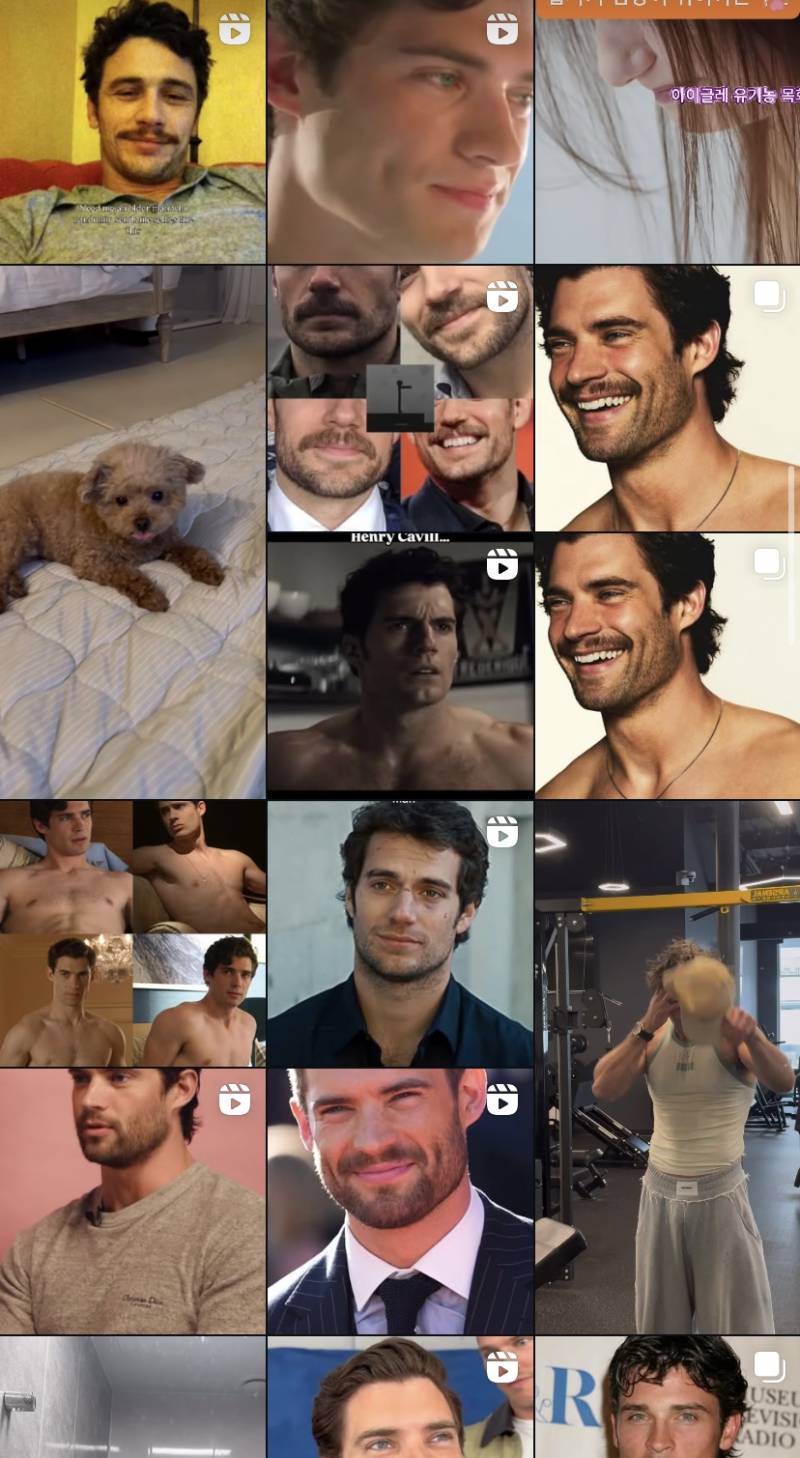
Task: Open the four-photo shirtless collage post
Action: coord(132,933)
